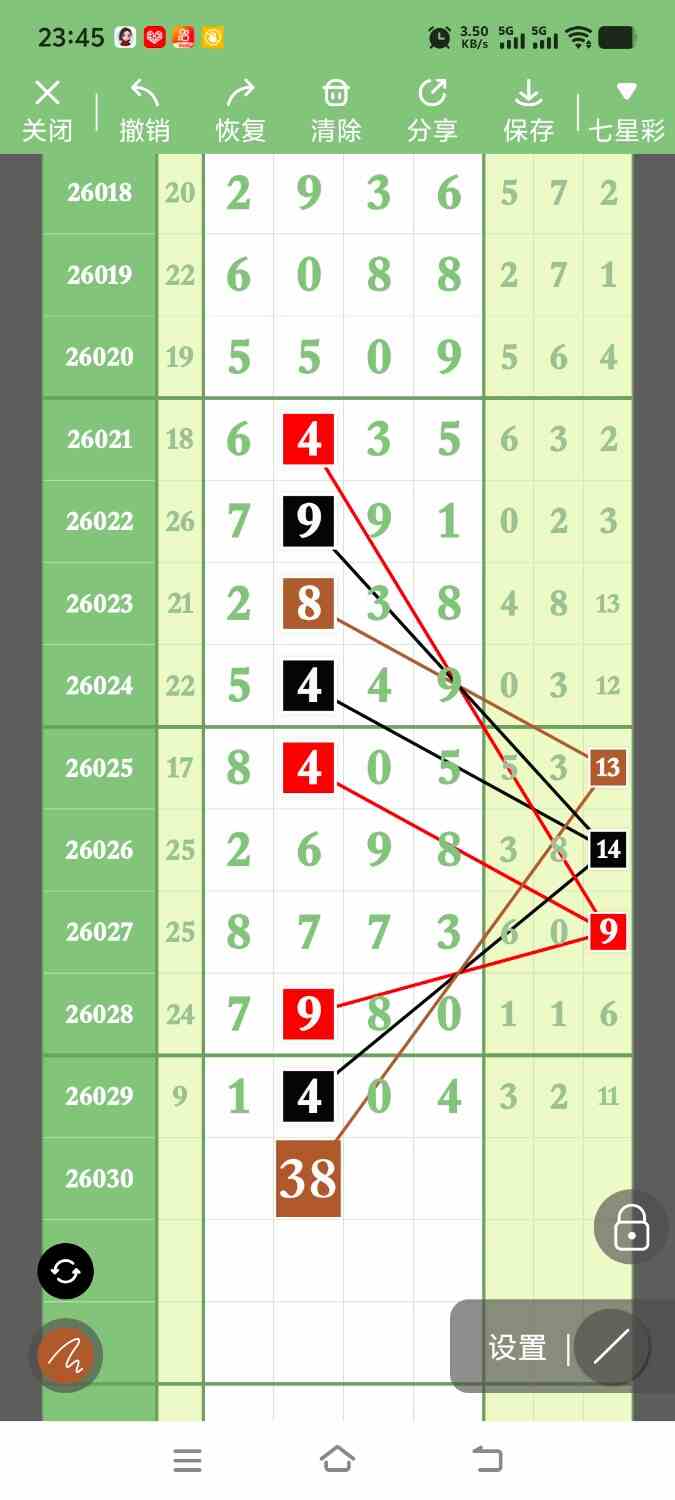The width and height of the screenshot is (675, 1500).
Task: Tap the lock icon button
Action: coord(631,1227)
